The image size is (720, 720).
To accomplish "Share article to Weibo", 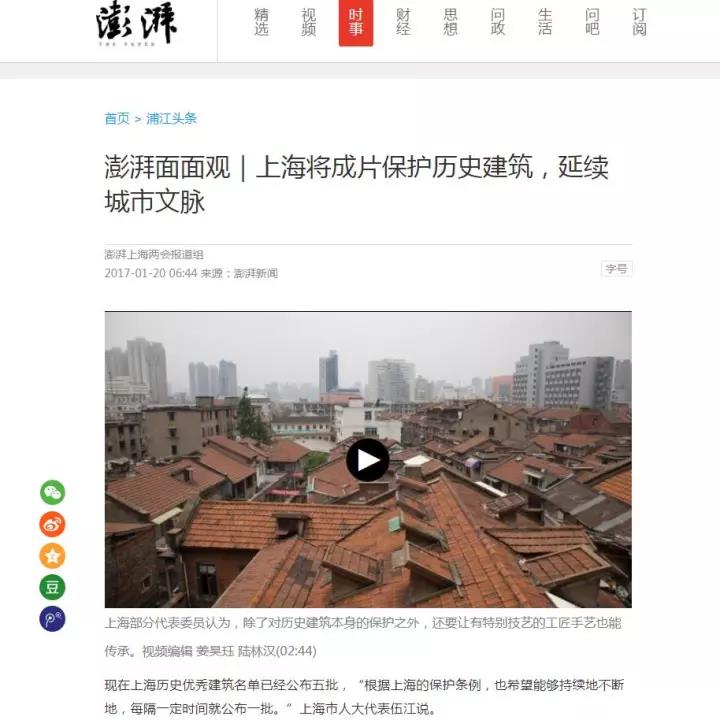I will 52,524.
